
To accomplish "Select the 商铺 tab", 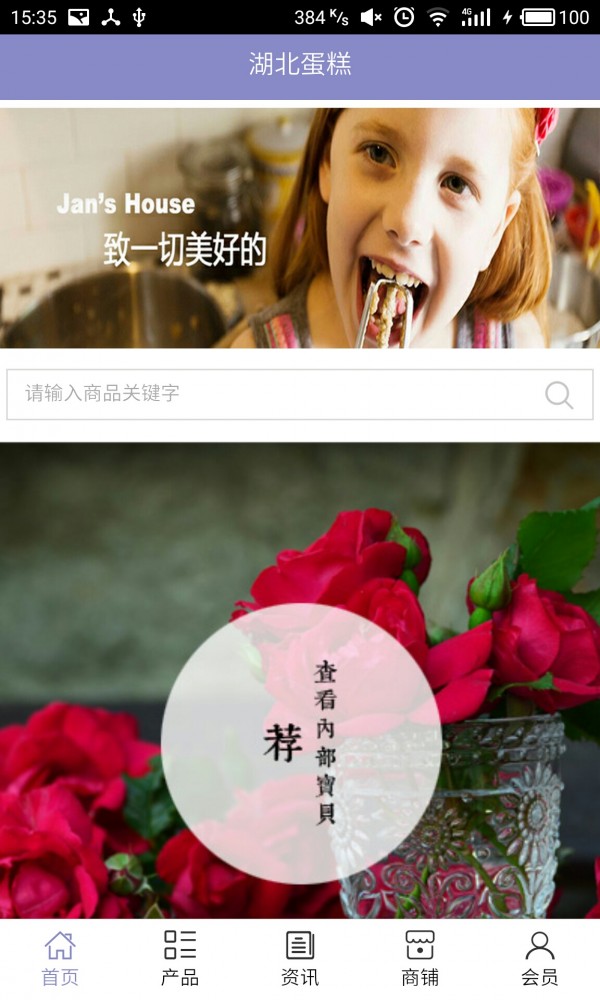I will pos(420,958).
